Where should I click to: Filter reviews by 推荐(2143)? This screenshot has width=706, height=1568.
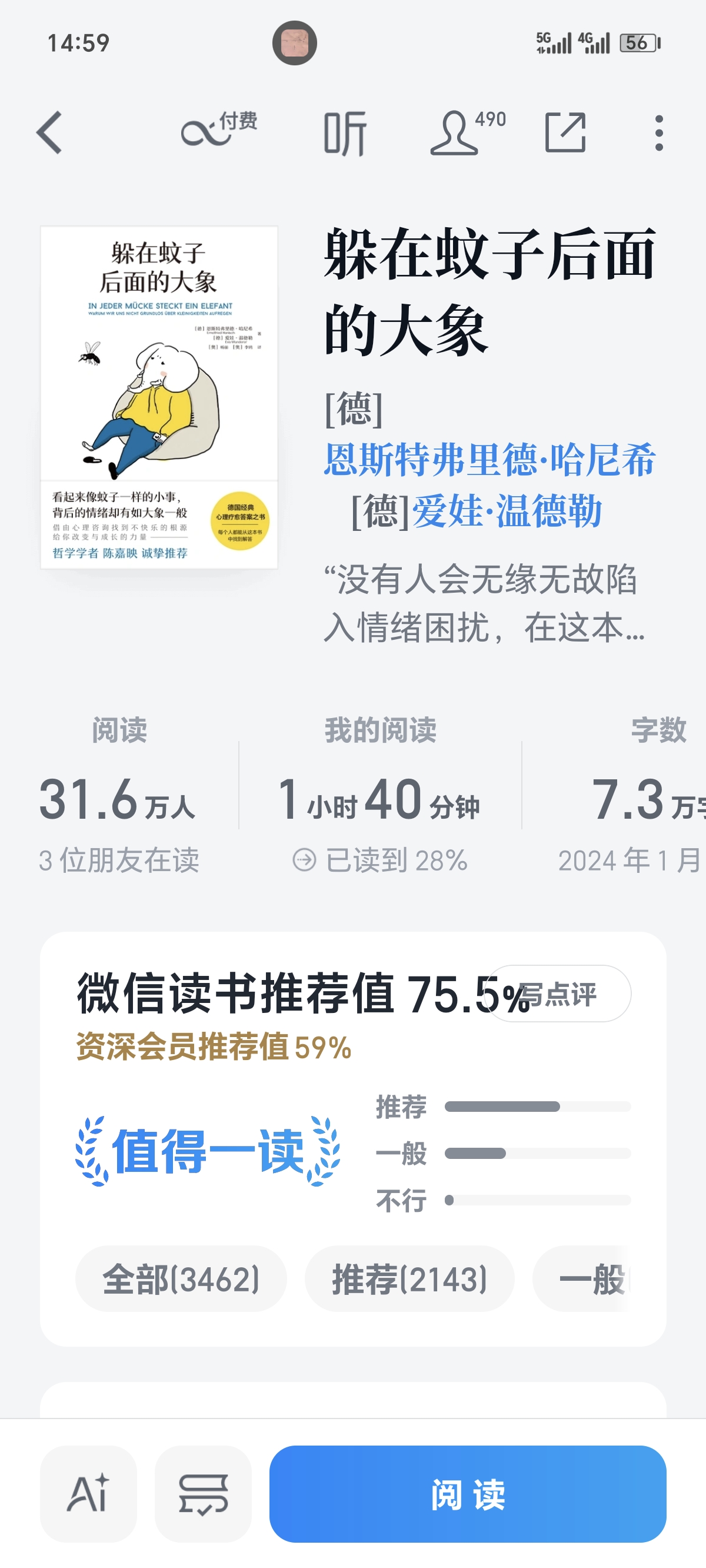[x=409, y=1279]
